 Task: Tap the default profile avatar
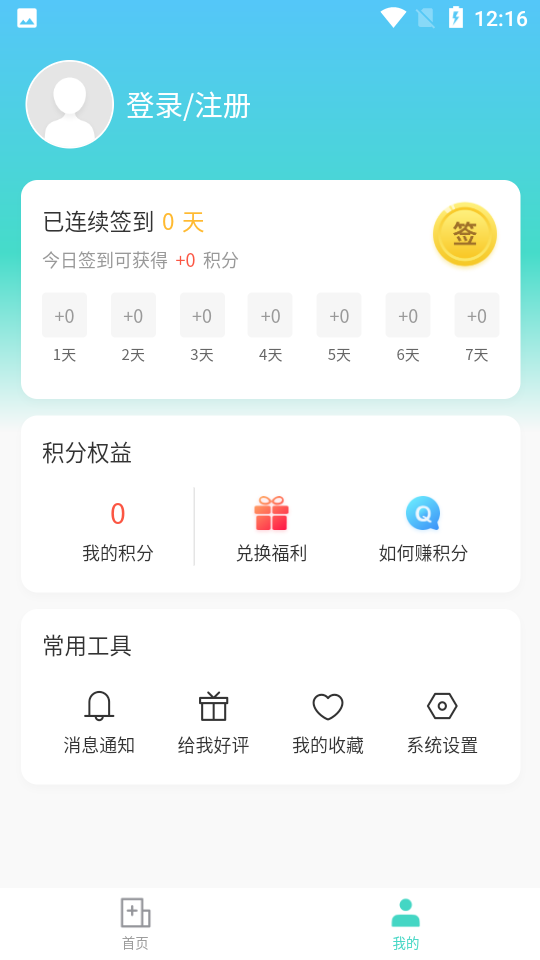click(x=70, y=104)
